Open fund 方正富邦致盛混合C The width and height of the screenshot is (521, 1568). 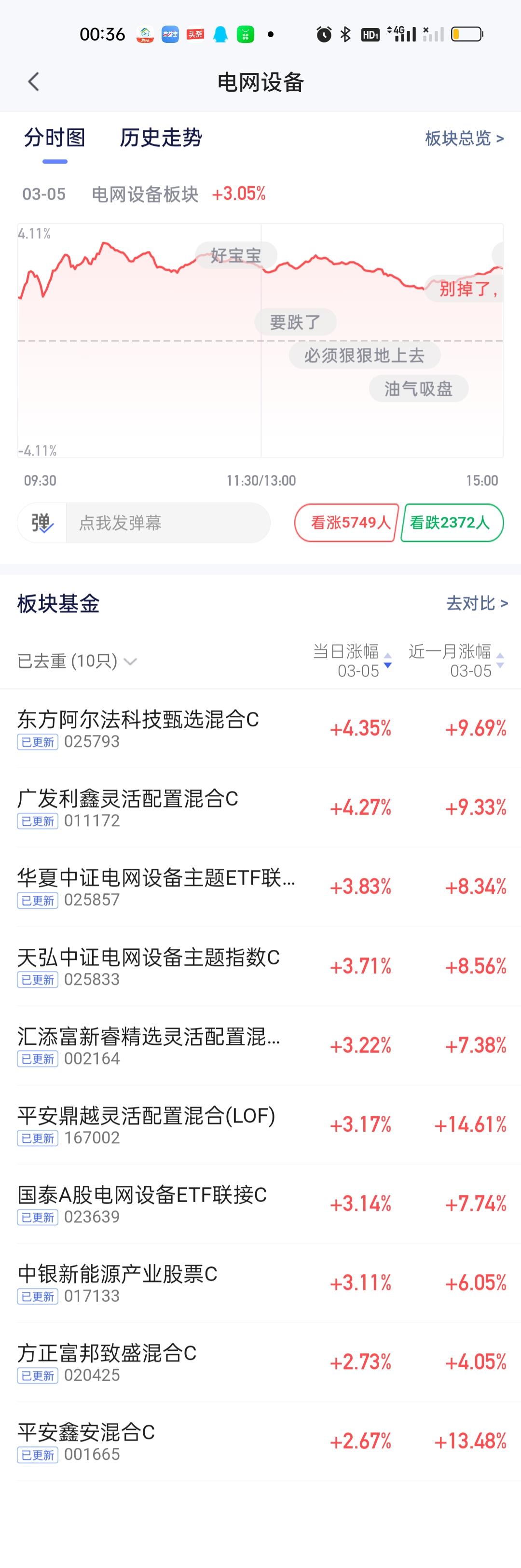point(260,1362)
